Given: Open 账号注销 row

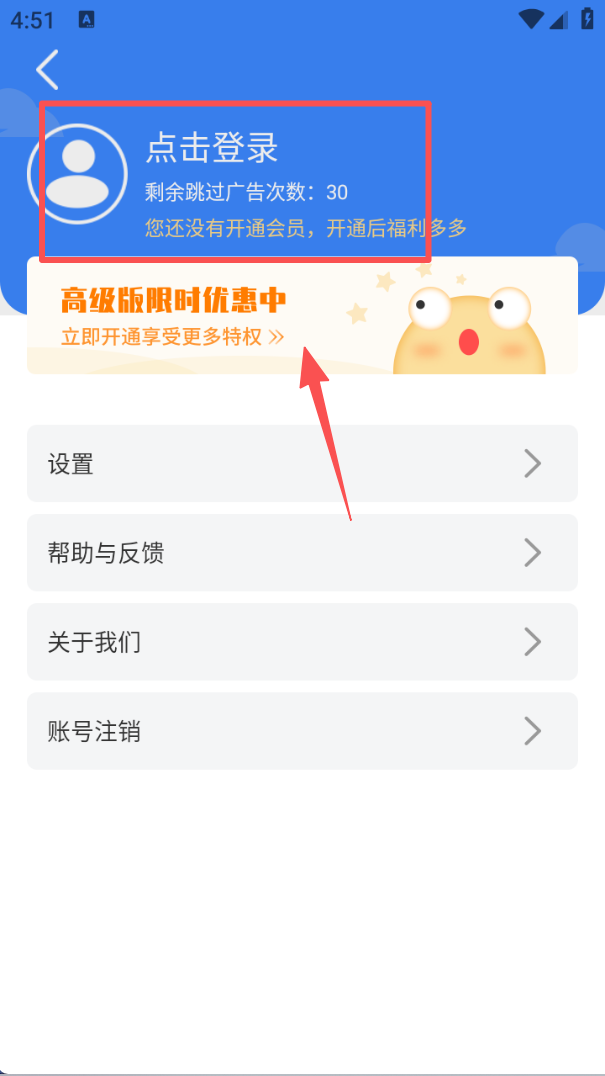Looking at the screenshot, I should pos(302,731).
